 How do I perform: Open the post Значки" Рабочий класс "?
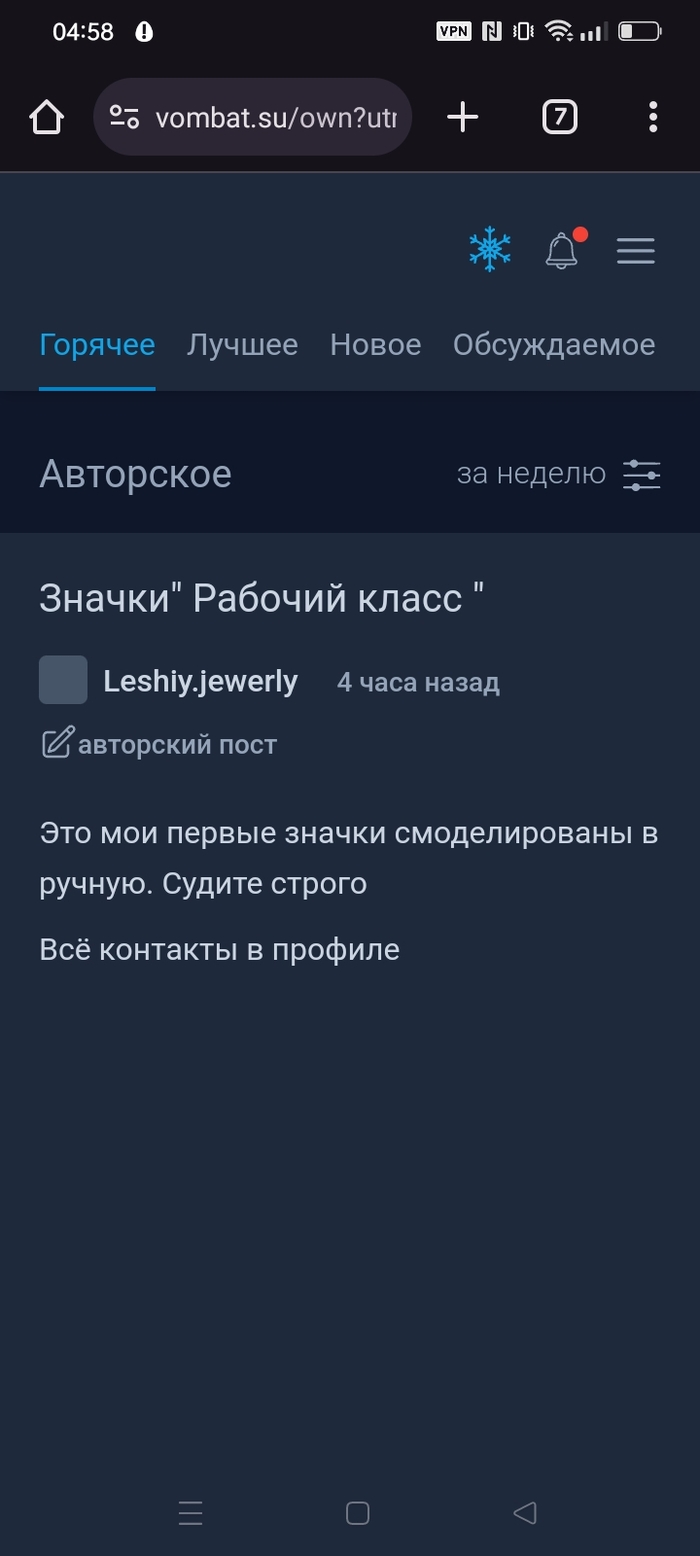pyautogui.click(x=262, y=599)
